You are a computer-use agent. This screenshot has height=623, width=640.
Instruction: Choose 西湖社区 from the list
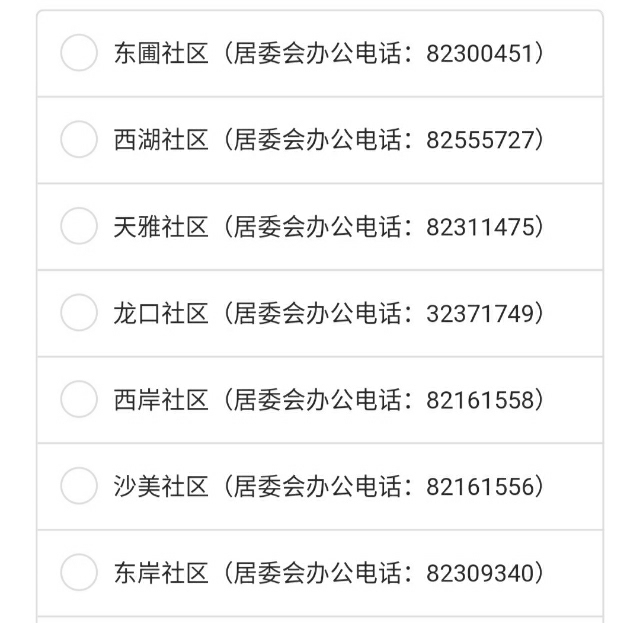79,140
